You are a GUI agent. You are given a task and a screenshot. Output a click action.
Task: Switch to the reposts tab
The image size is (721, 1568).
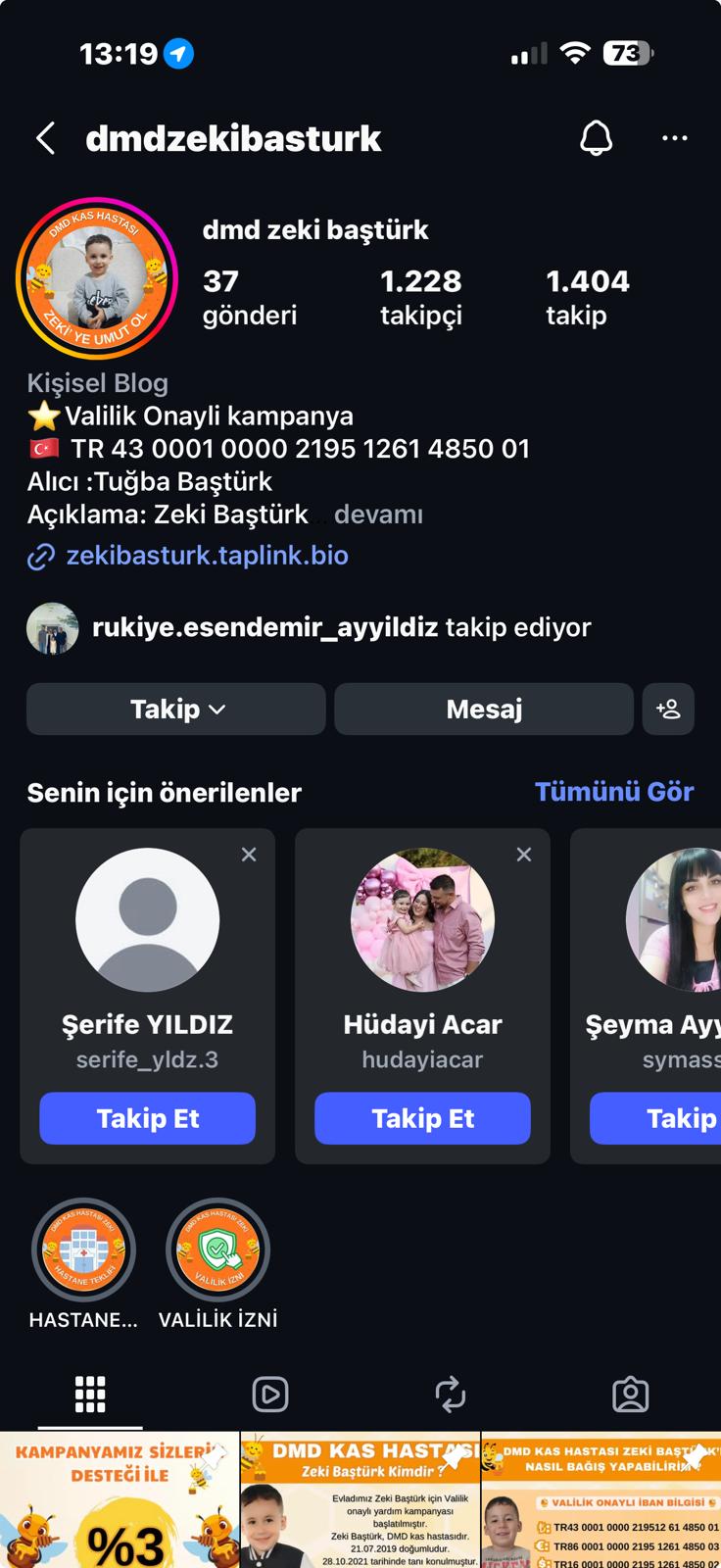point(451,1394)
